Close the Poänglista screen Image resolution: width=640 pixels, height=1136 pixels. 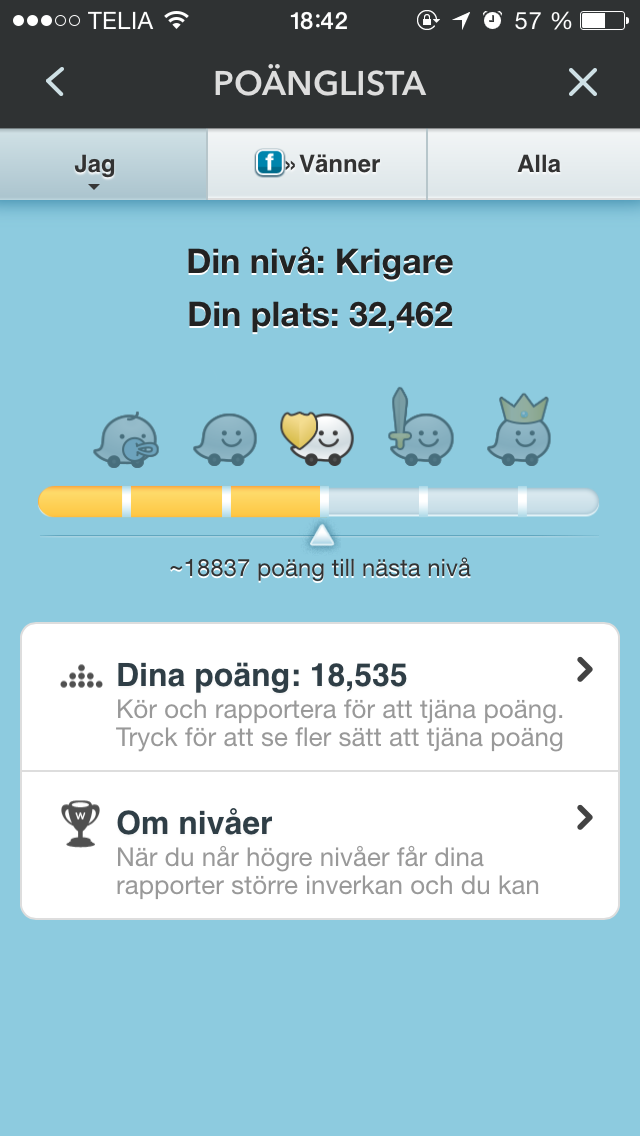click(x=583, y=83)
